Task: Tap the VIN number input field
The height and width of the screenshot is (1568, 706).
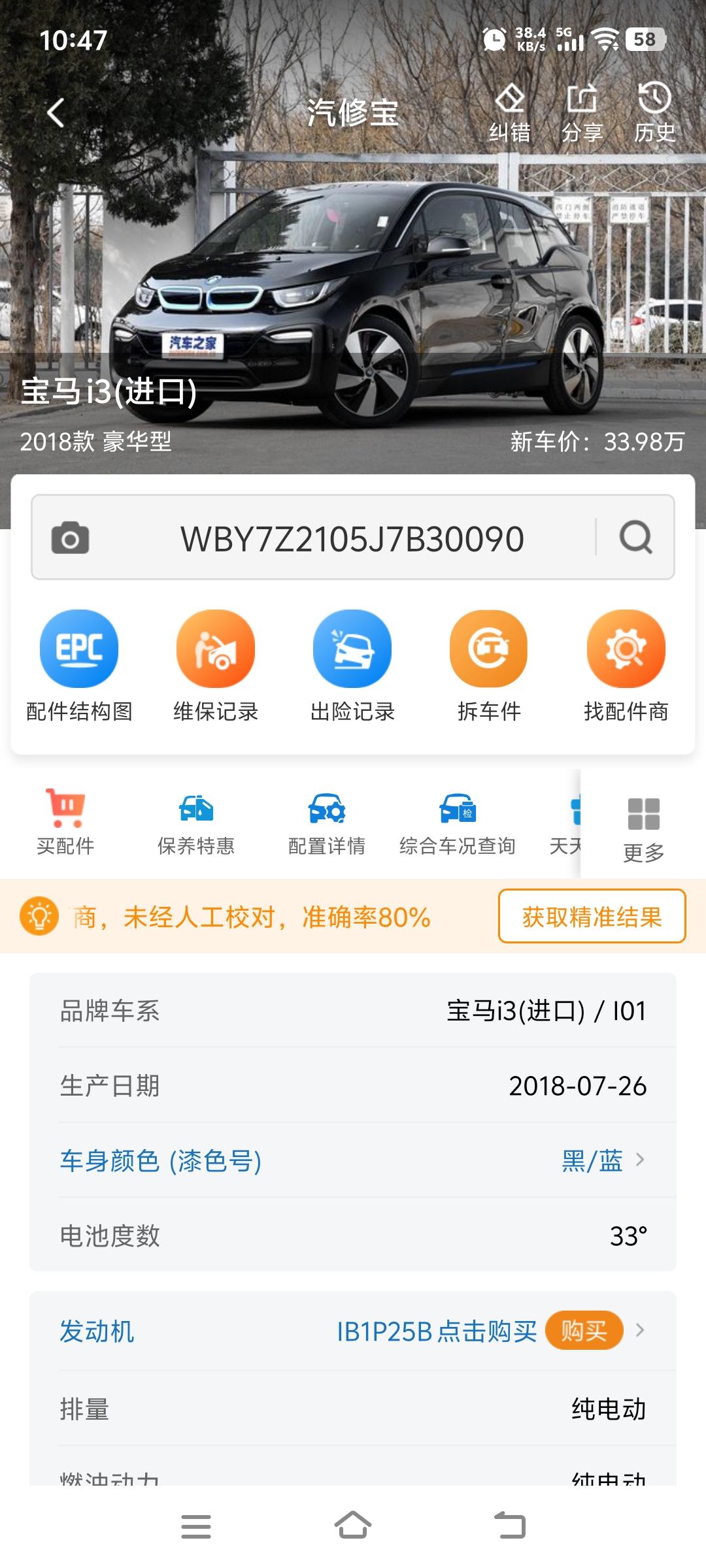Action: click(x=352, y=539)
